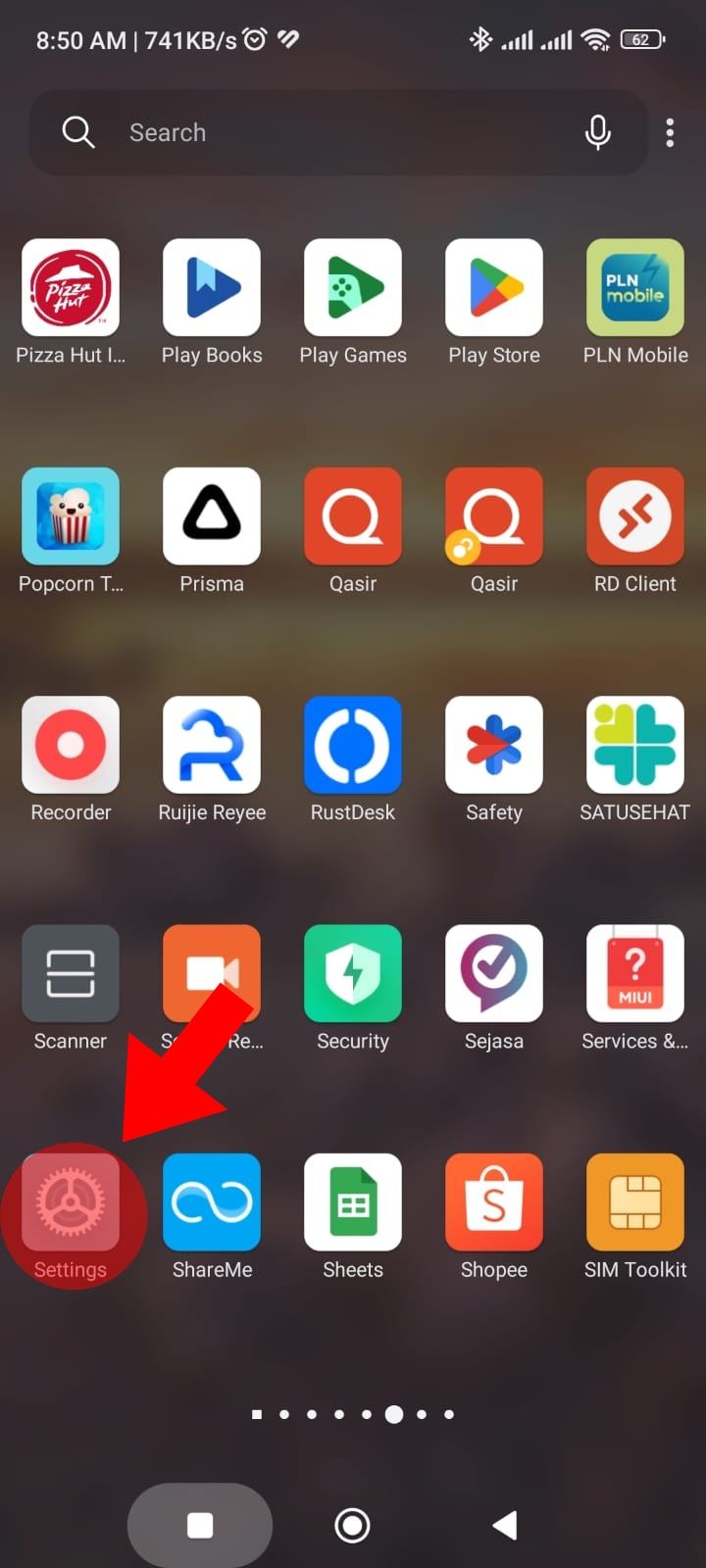Screen dimensions: 706x1568
Task: Launch RustDesk
Action: tap(353, 745)
